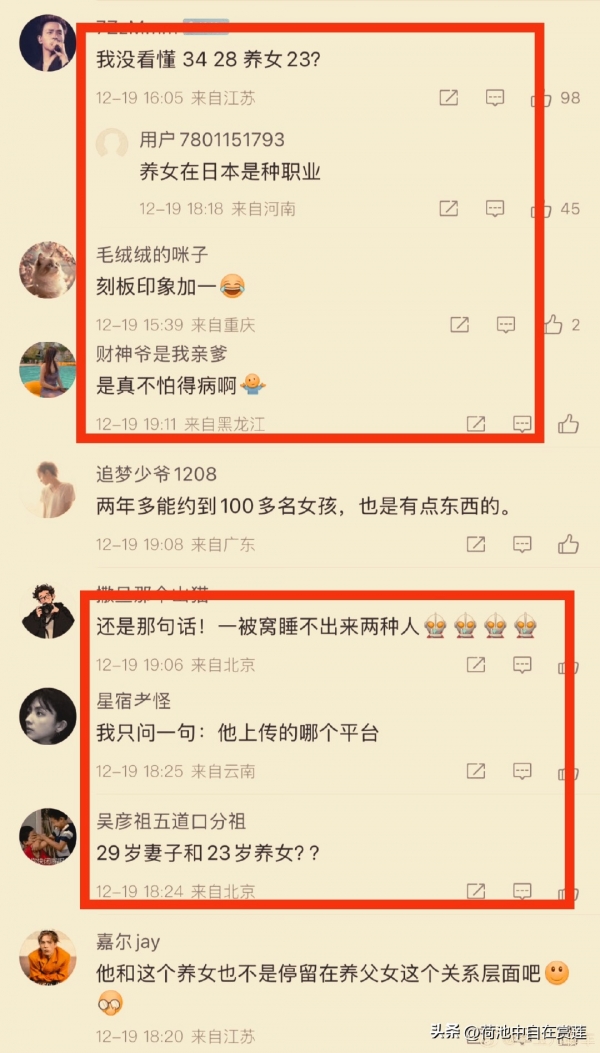Share the comment '一被窝睡不出来两种人'
Viewport: 600px width, 1053px height.
pyautogui.click(x=477, y=664)
